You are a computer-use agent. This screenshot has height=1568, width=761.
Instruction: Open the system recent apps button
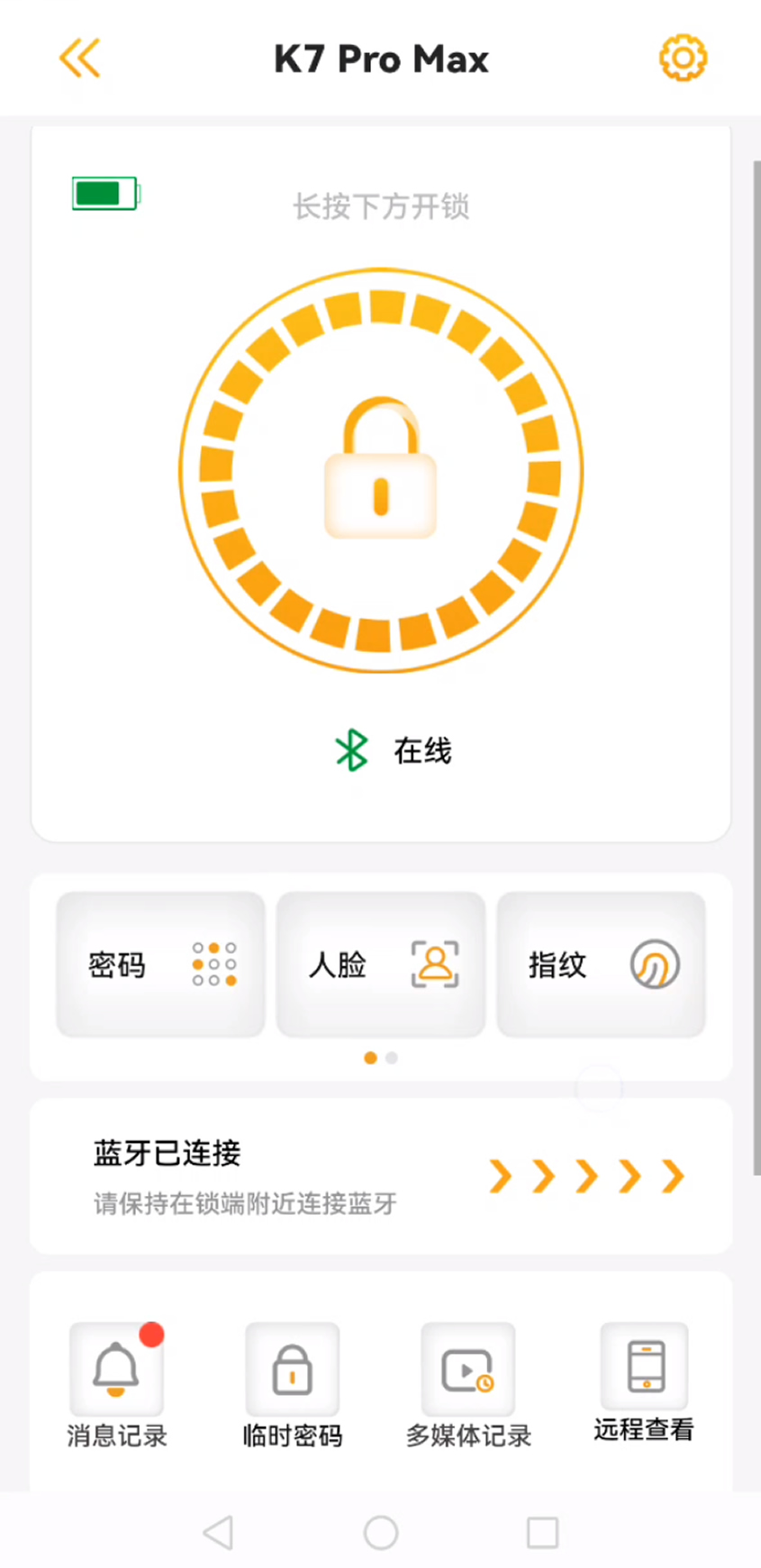(542, 1532)
